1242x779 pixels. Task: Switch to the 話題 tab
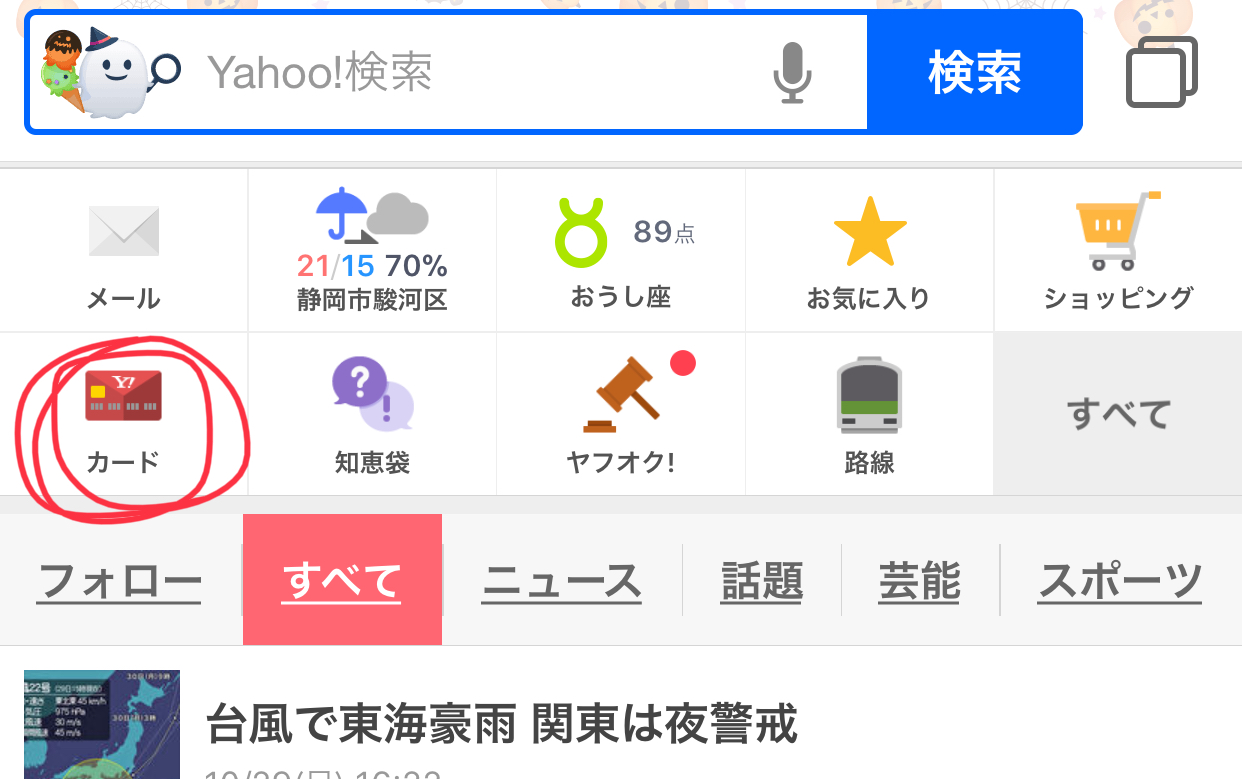[x=762, y=581]
